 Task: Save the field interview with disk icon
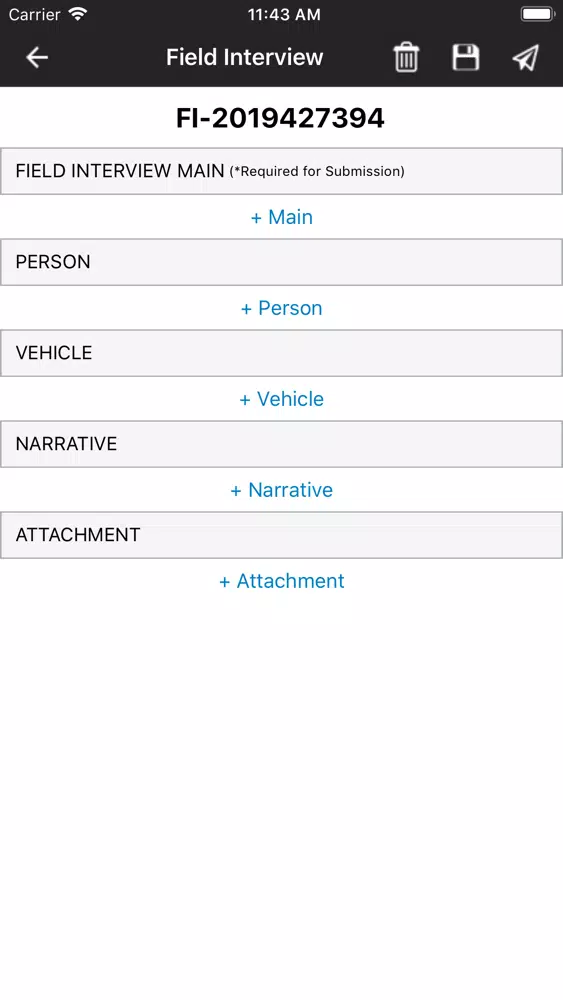[466, 57]
